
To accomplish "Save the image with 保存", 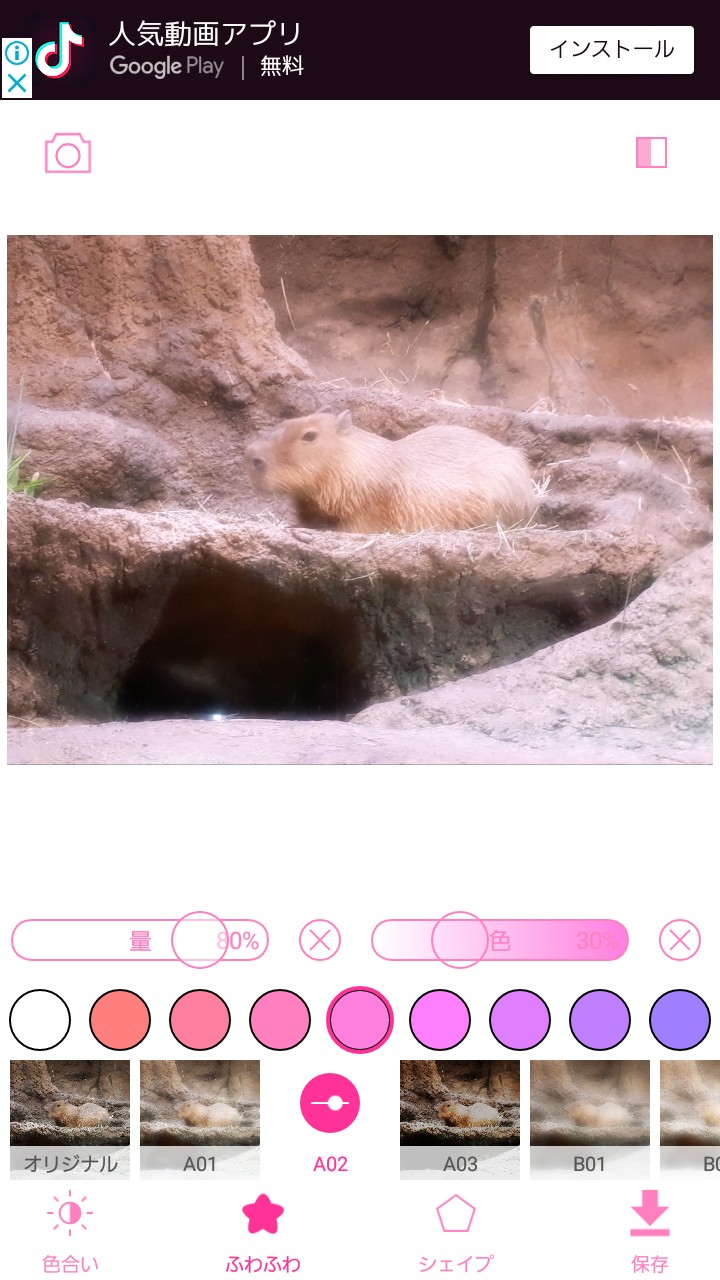I will (650, 1236).
